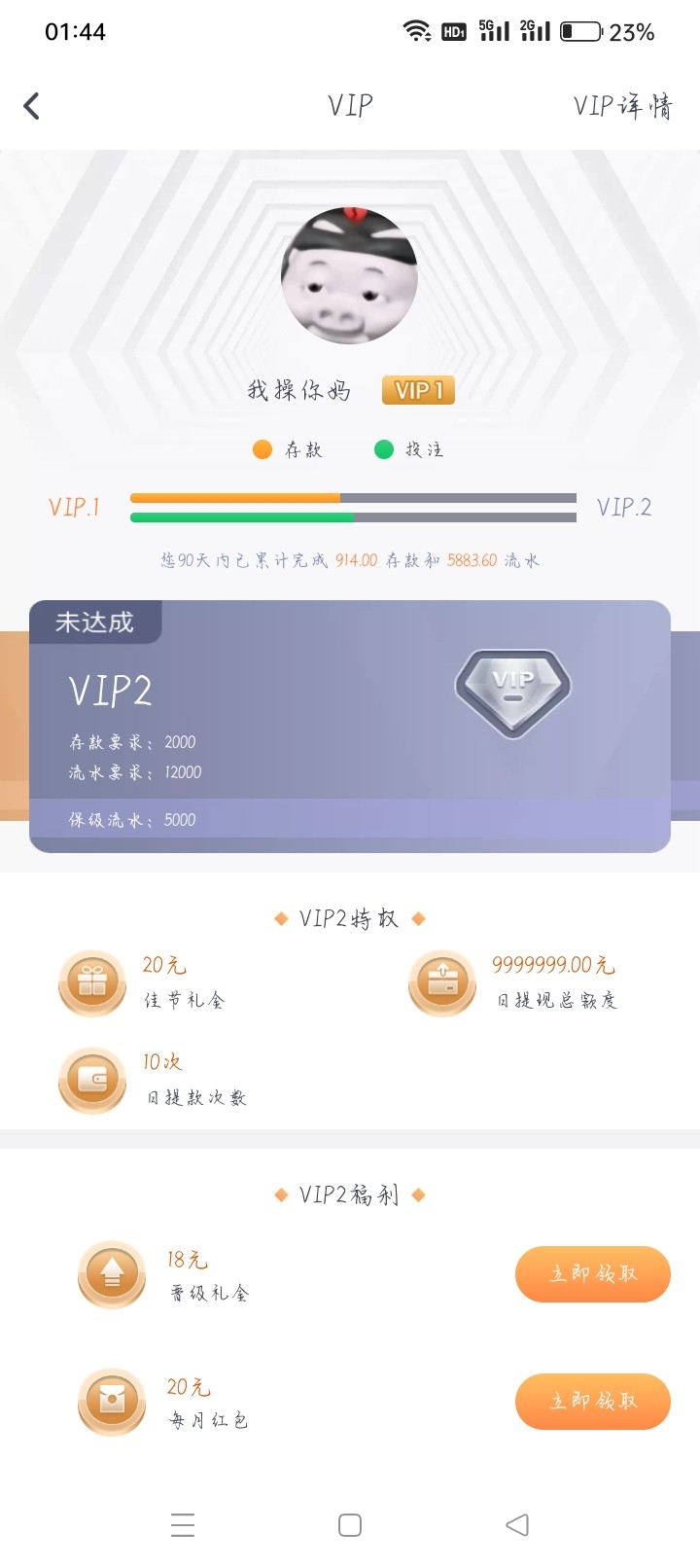The image size is (700, 1568).
Task: Open the VIP2 level card
Action: coord(350,726)
